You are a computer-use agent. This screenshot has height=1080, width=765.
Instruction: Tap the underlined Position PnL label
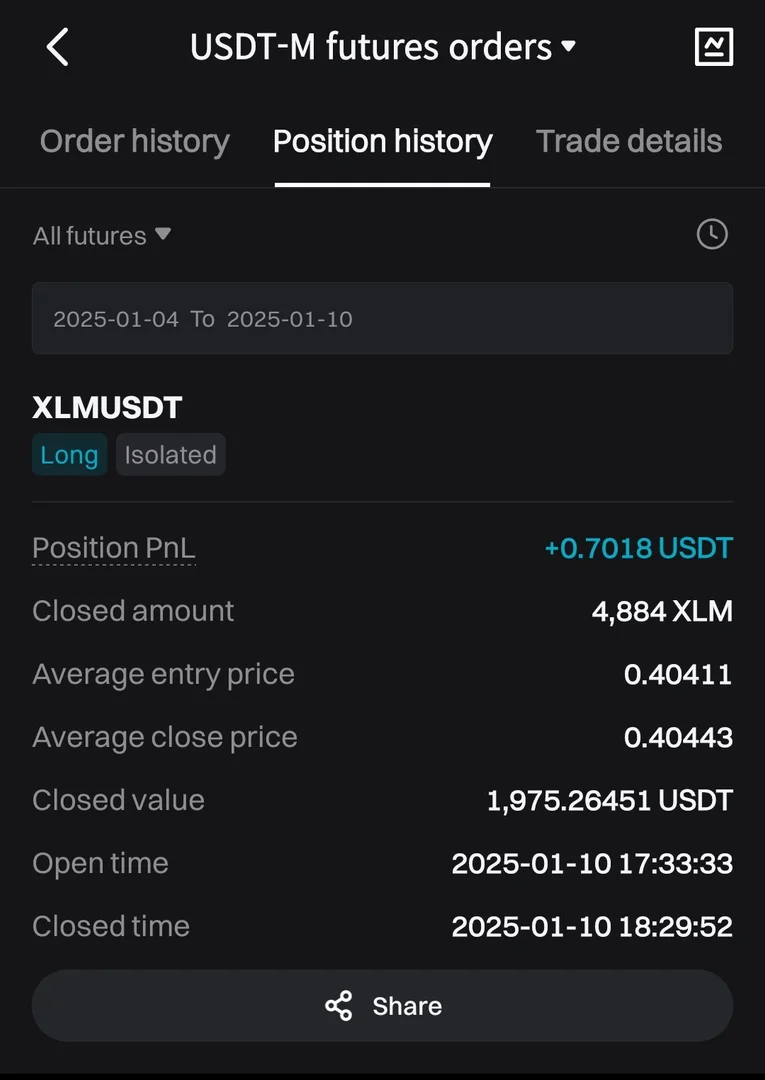click(x=114, y=548)
